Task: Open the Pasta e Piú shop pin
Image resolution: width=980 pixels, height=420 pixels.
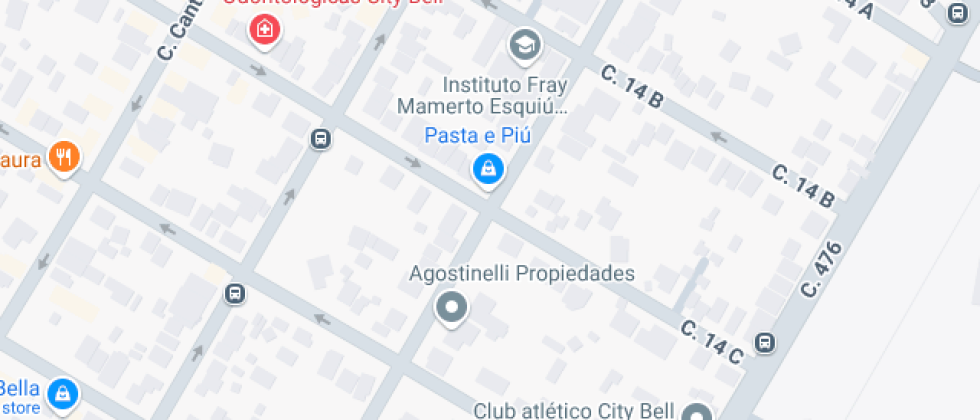Action: pos(487,168)
